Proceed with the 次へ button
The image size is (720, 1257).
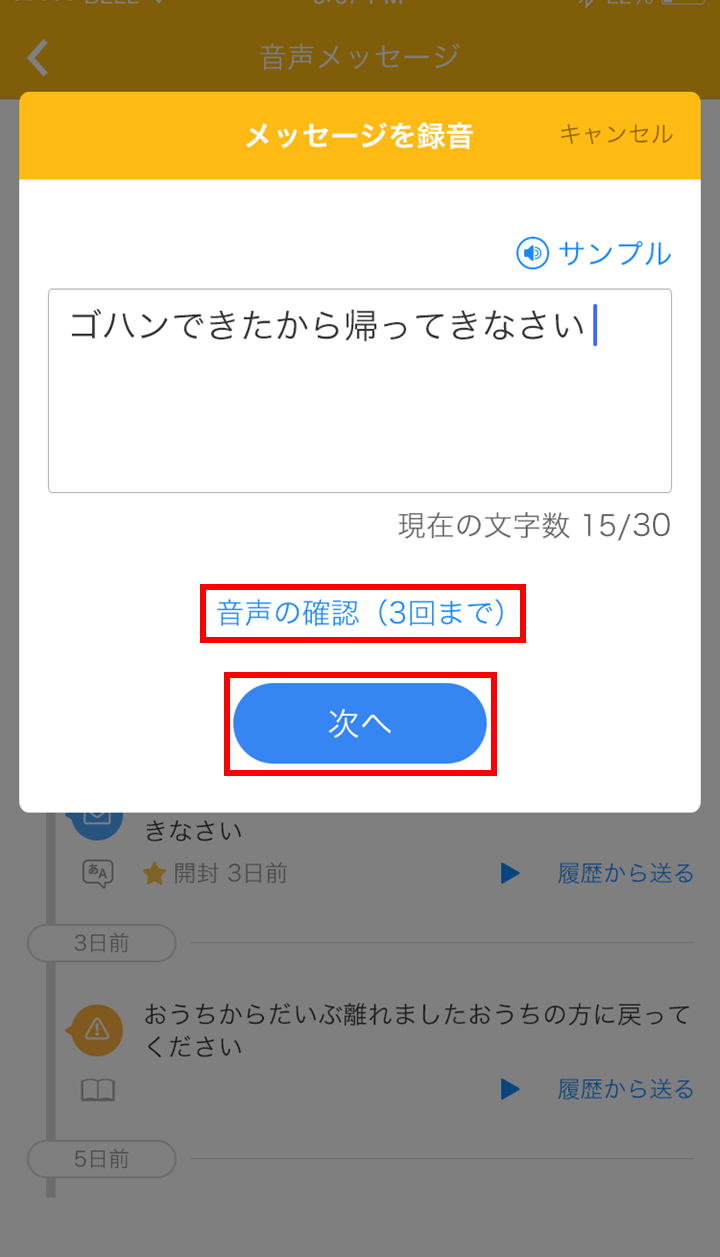360,724
